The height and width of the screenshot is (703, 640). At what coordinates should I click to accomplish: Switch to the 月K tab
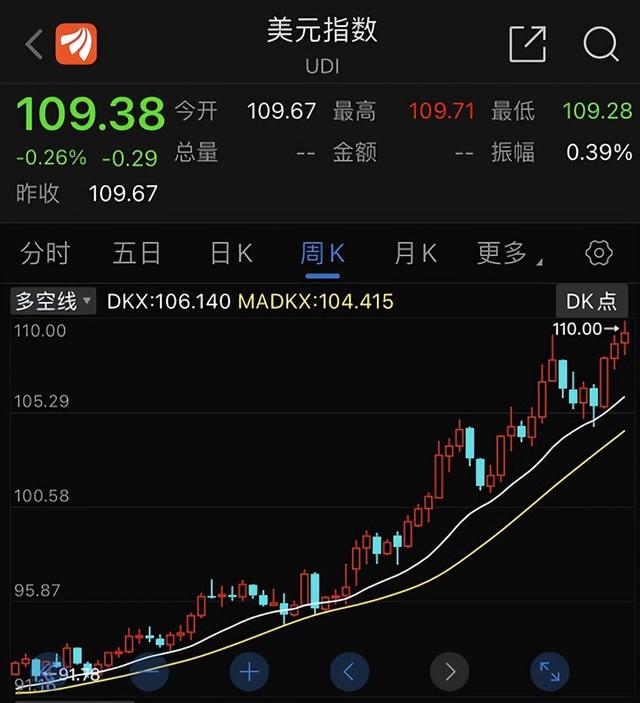coord(415,254)
